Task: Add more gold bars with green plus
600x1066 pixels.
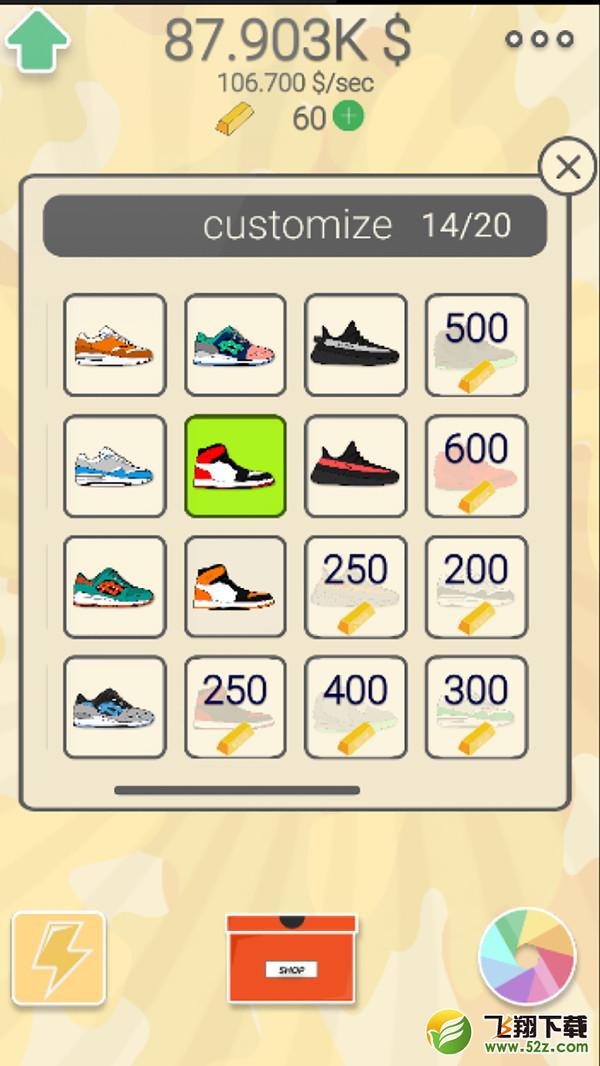Action: coord(349,118)
